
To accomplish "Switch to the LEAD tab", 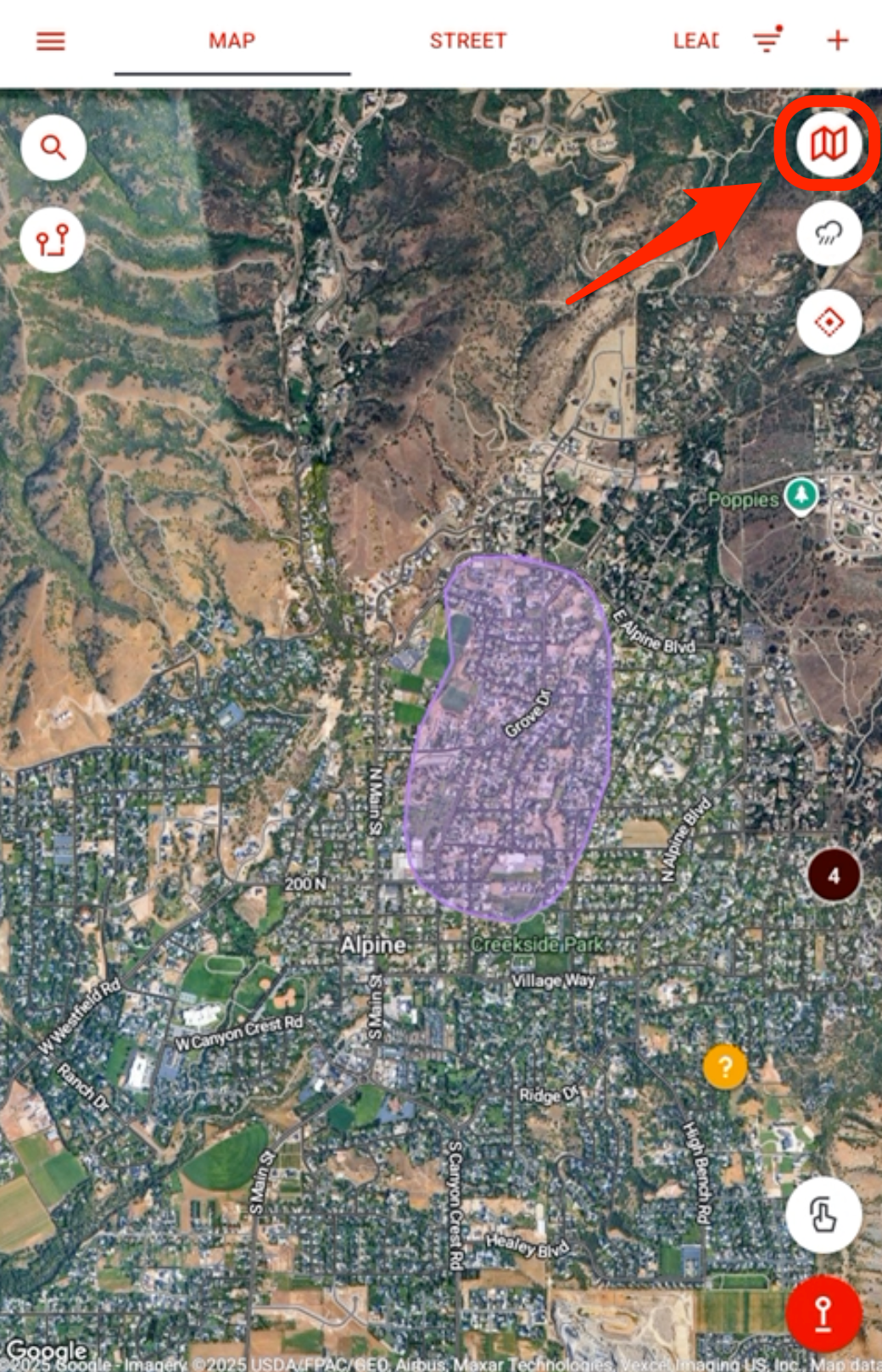I will pos(695,41).
